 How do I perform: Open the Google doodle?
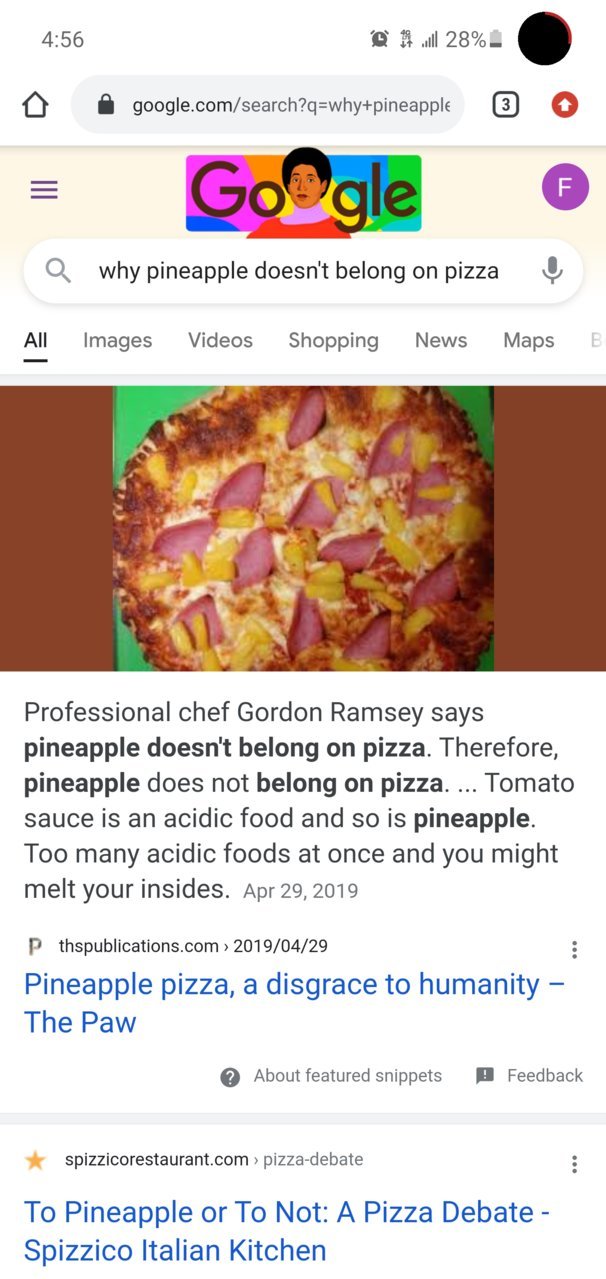pyautogui.click(x=303, y=192)
